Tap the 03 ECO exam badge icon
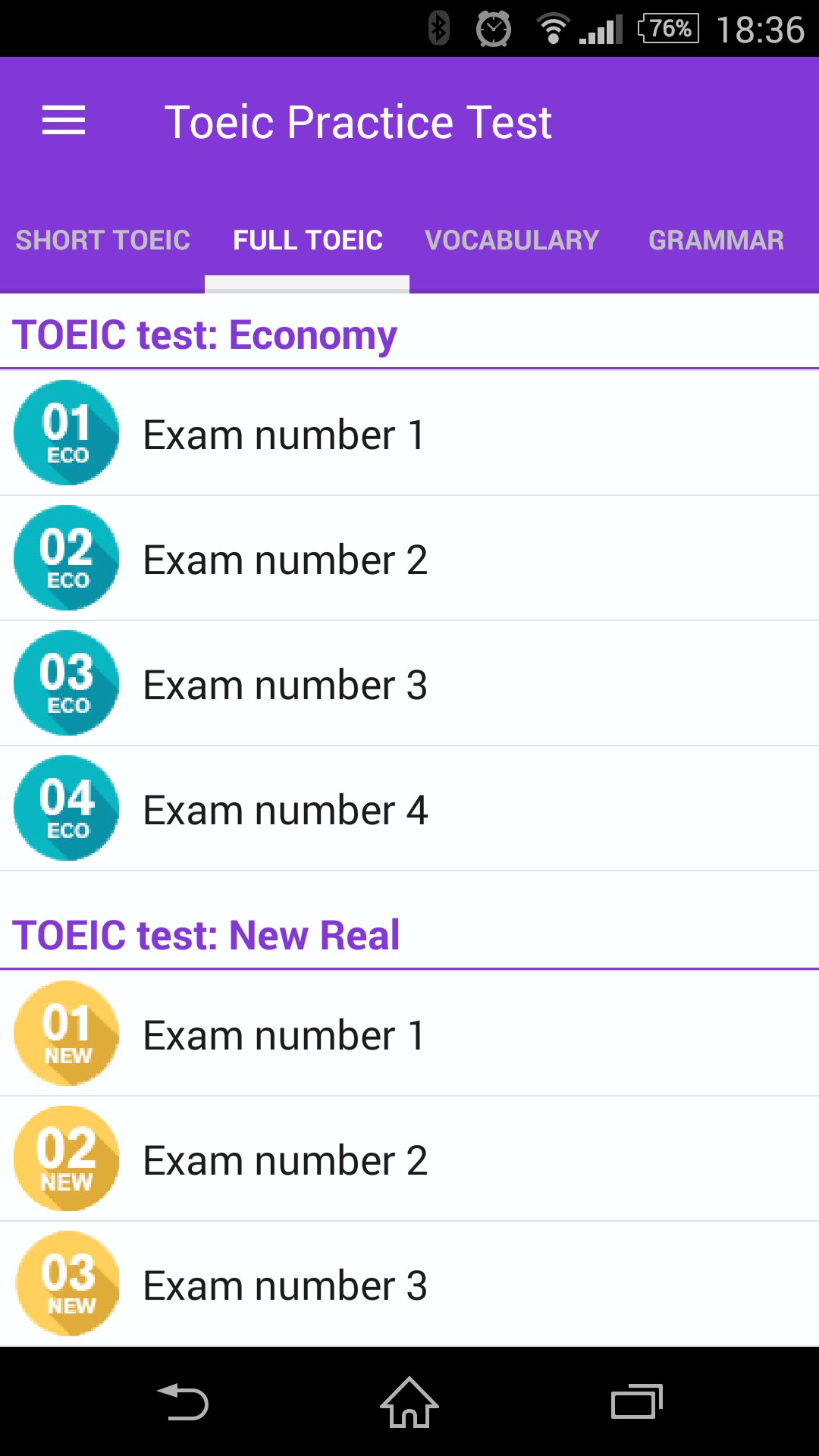This screenshot has width=819, height=1456. click(66, 683)
